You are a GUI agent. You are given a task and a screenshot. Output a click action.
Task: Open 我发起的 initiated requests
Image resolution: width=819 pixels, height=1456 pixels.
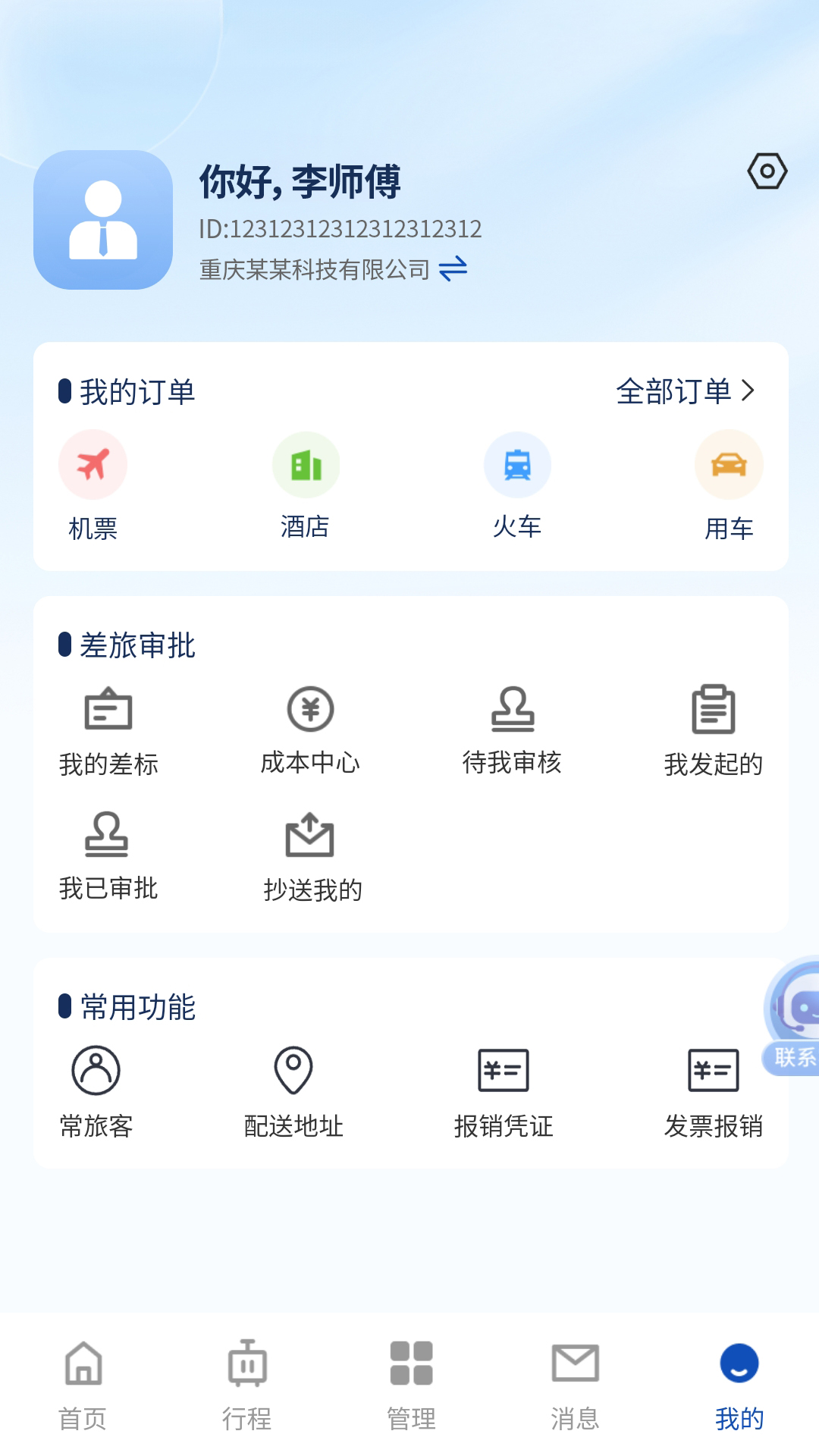point(714,708)
